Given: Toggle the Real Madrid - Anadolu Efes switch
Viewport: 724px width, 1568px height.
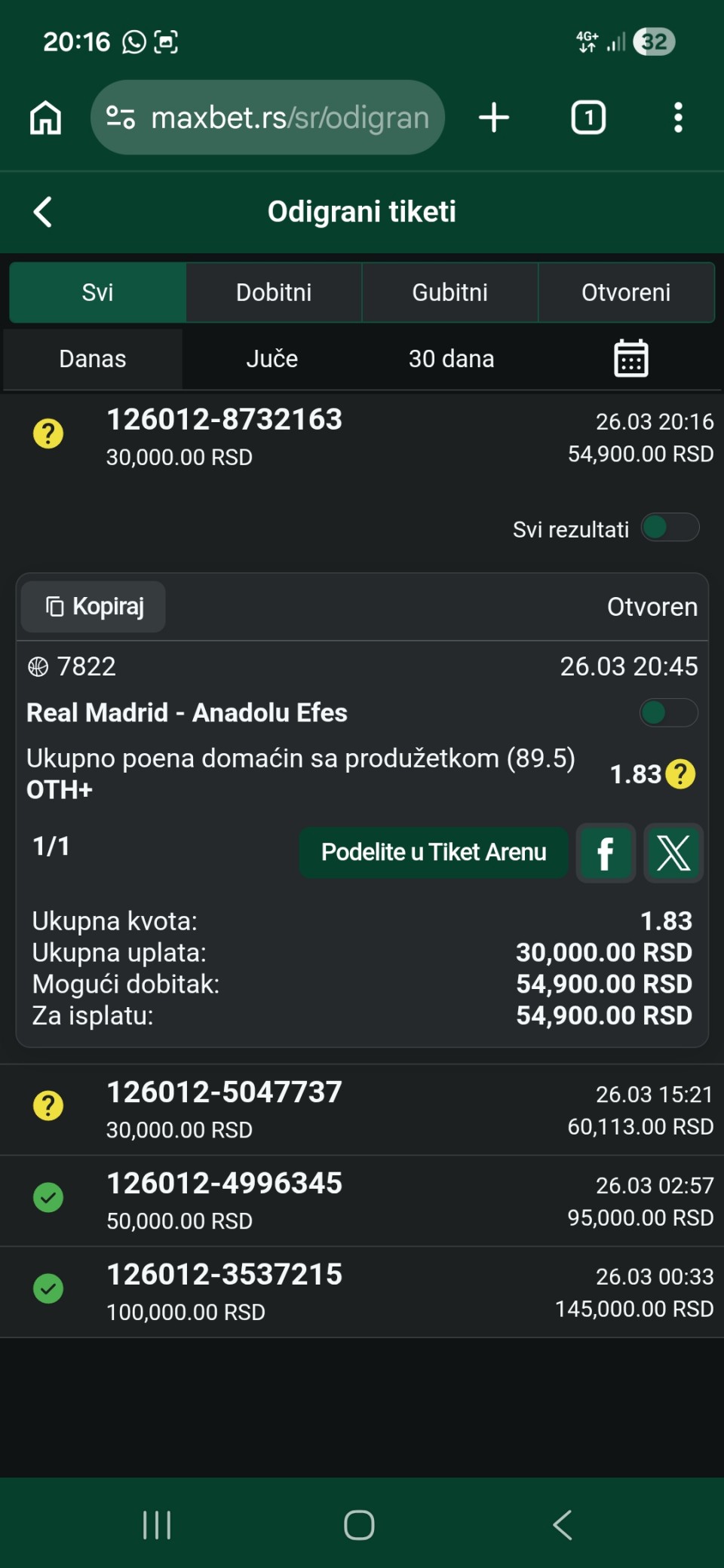Looking at the screenshot, I should pos(668,712).
